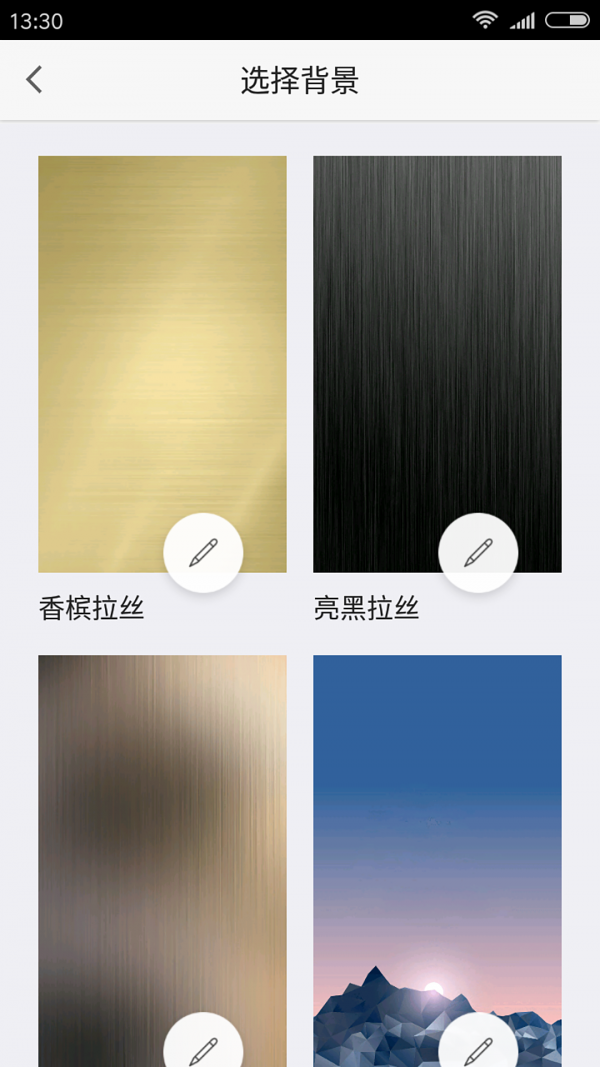Screen dimensions: 600x1067
Task: Go back from 选择背景 screen
Action: (35, 80)
